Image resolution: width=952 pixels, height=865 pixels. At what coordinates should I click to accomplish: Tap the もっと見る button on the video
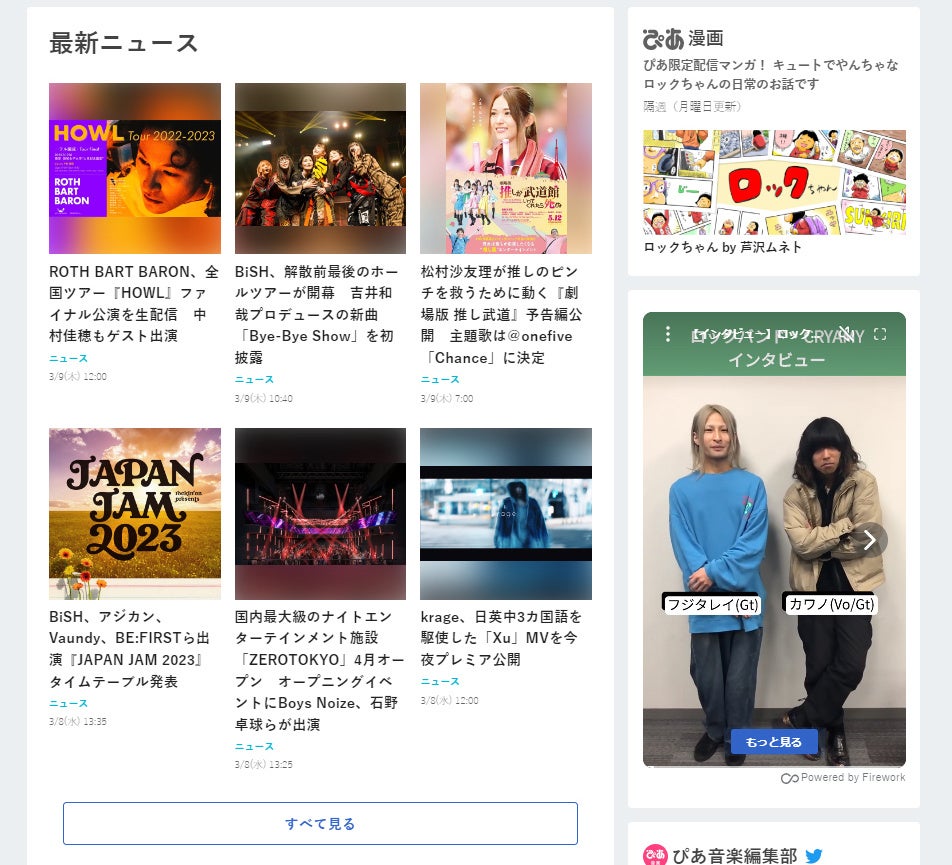point(774,742)
